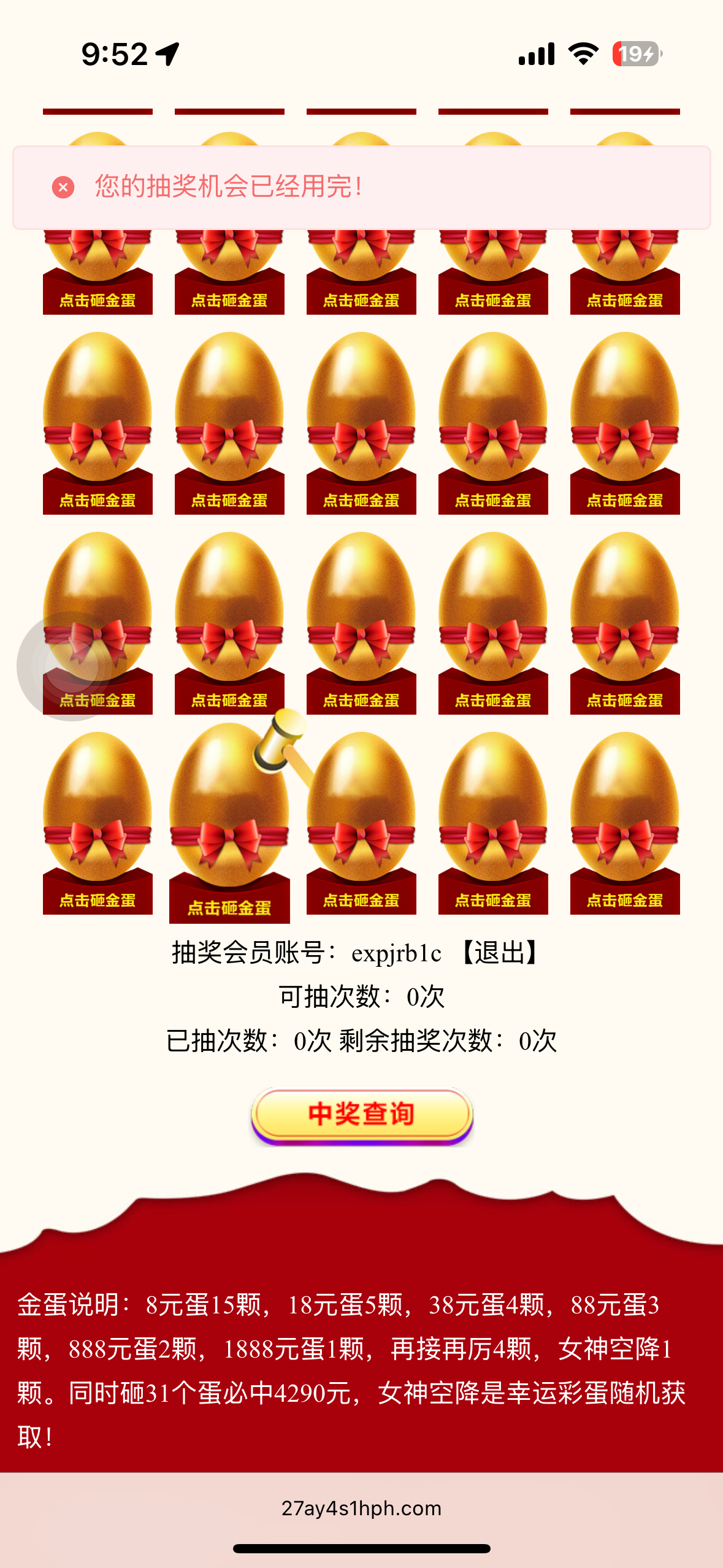Screen dimensions: 723x1568
Task: Open the AssistiveTouch floating button
Action: 71,666
